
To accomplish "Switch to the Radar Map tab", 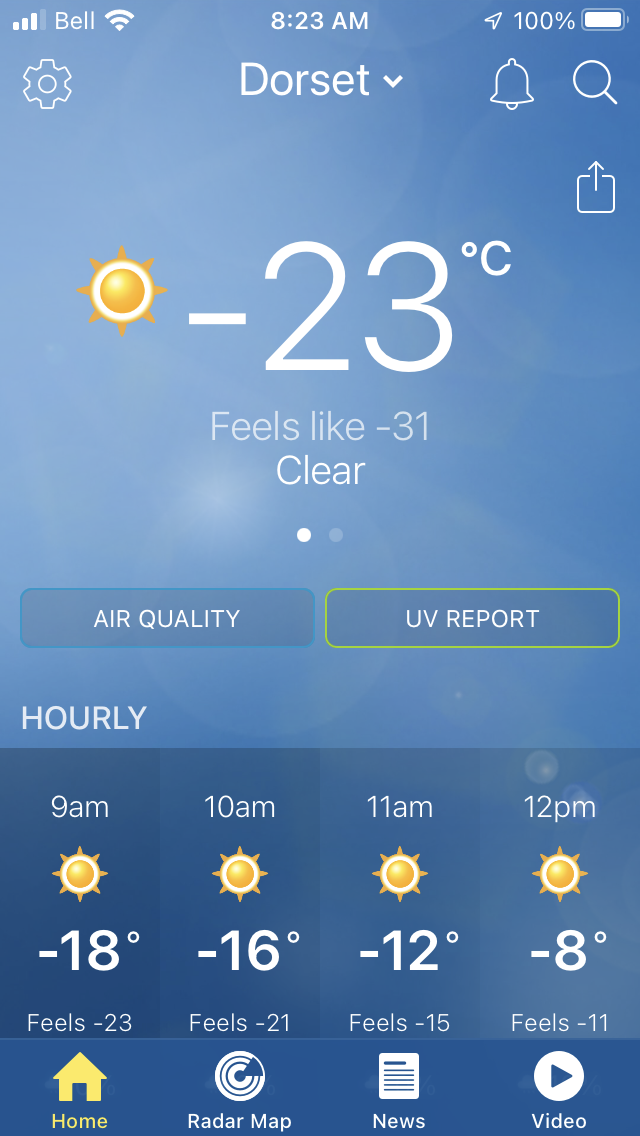I will (240, 1090).
